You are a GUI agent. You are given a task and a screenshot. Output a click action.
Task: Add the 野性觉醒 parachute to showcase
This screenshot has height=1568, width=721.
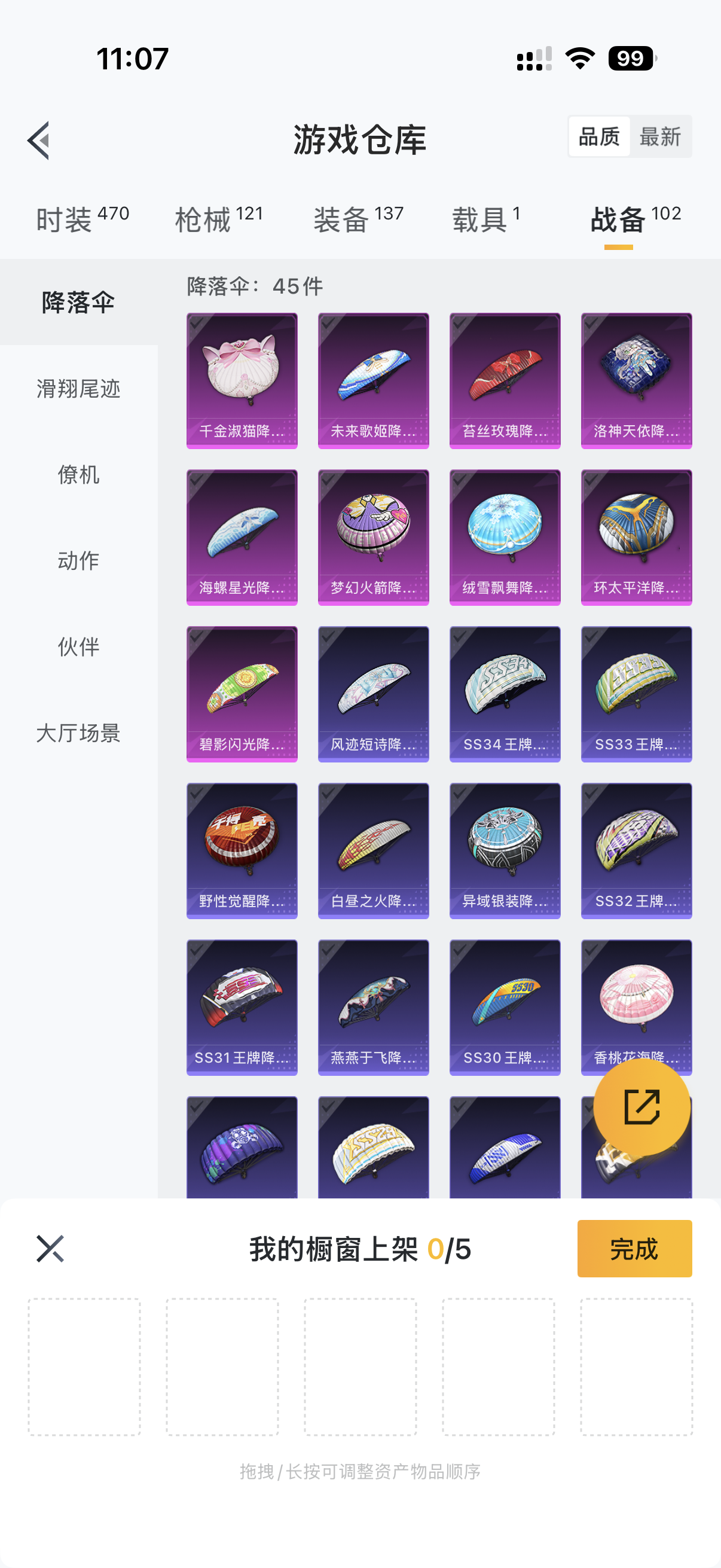242,850
